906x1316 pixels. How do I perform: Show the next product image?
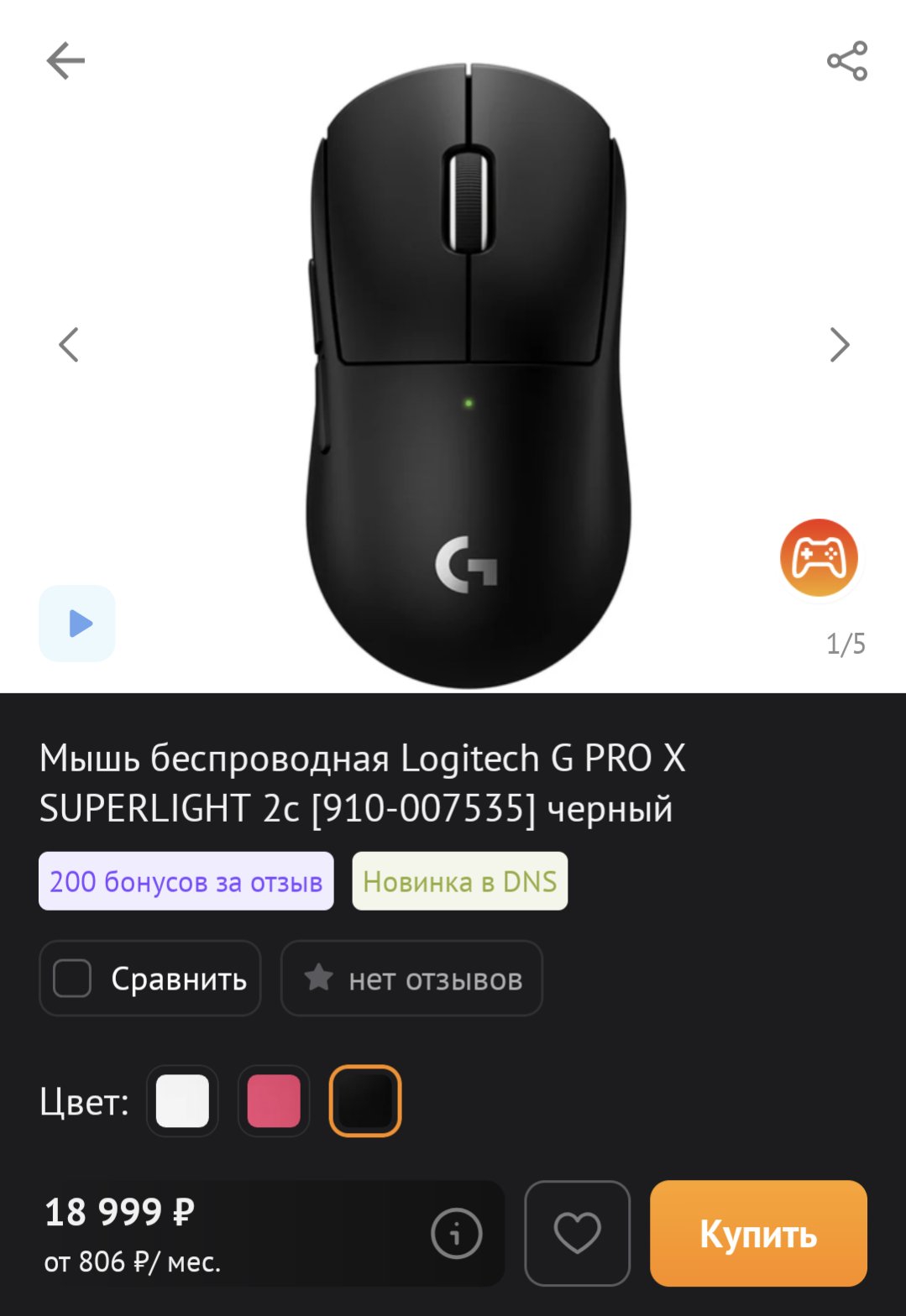coord(839,344)
